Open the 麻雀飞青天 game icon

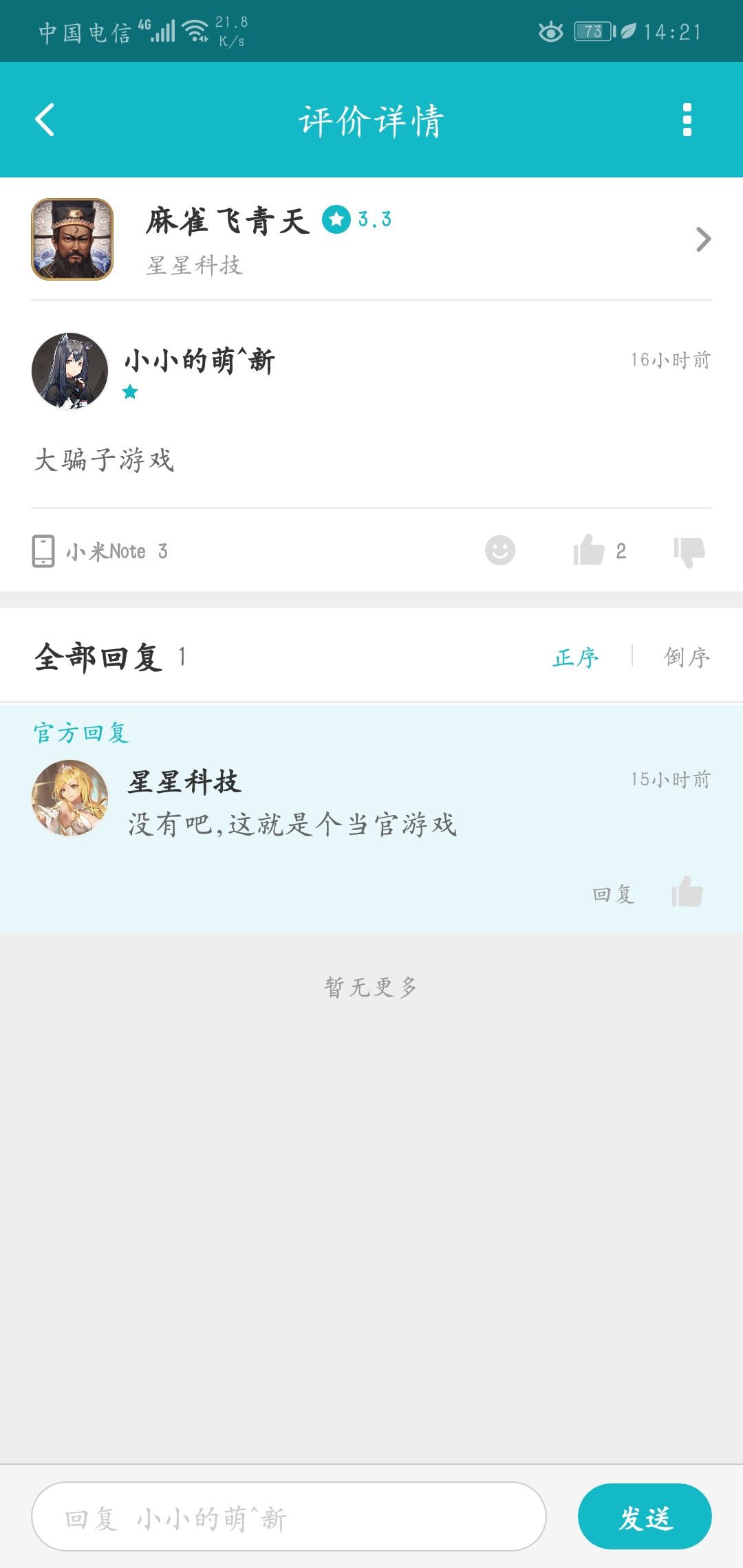click(x=71, y=239)
